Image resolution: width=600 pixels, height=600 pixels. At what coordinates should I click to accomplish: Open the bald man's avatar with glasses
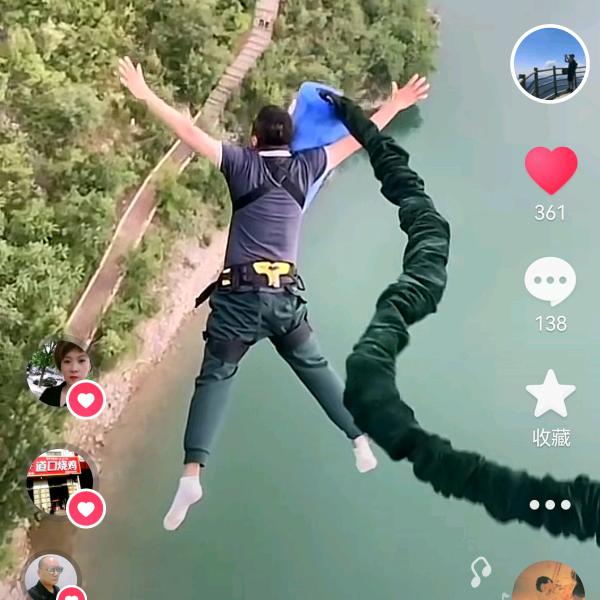pos(49,578)
